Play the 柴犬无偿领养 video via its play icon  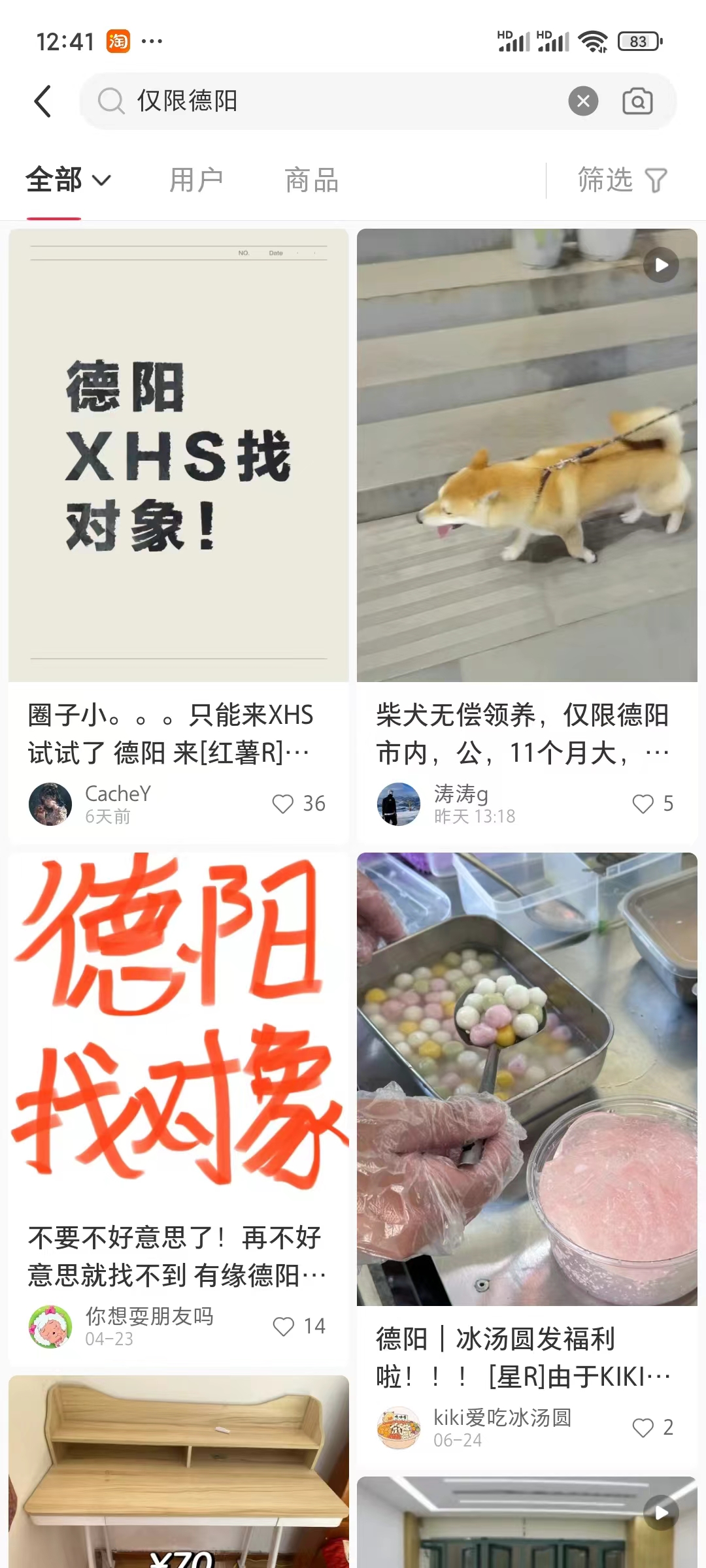661,264
